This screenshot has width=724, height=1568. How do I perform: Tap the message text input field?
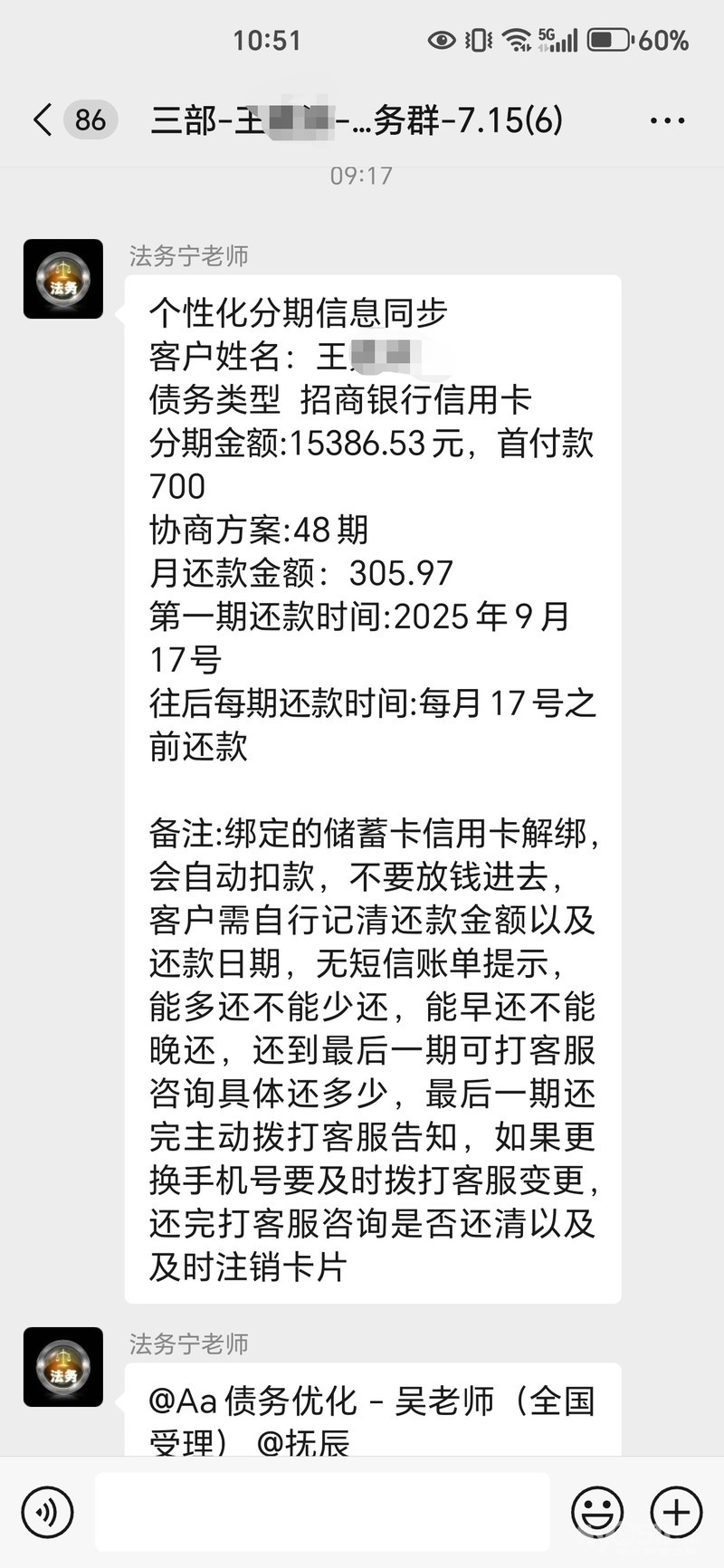click(x=322, y=1512)
